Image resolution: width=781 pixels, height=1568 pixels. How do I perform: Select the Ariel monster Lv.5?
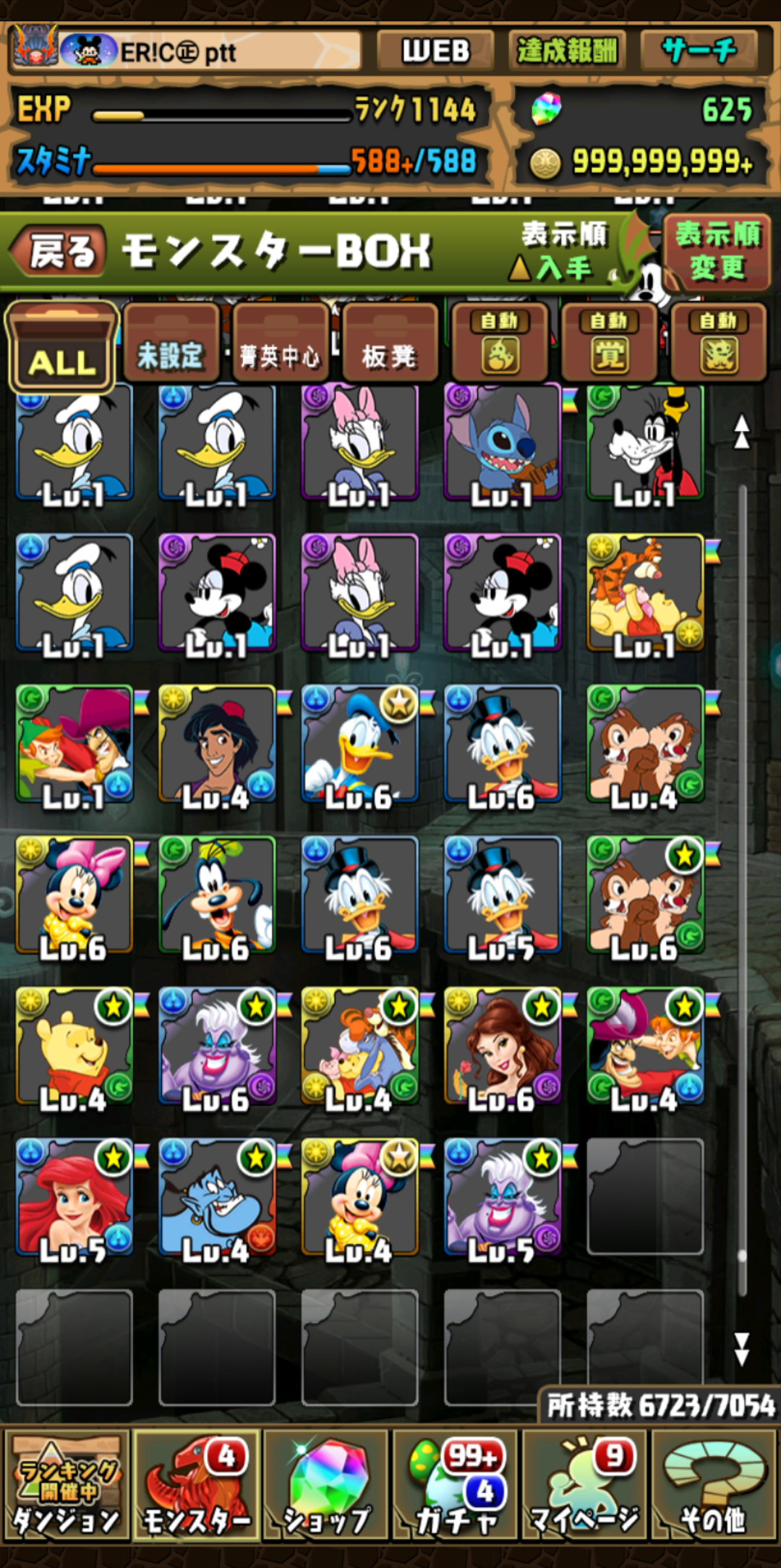coord(74,1197)
